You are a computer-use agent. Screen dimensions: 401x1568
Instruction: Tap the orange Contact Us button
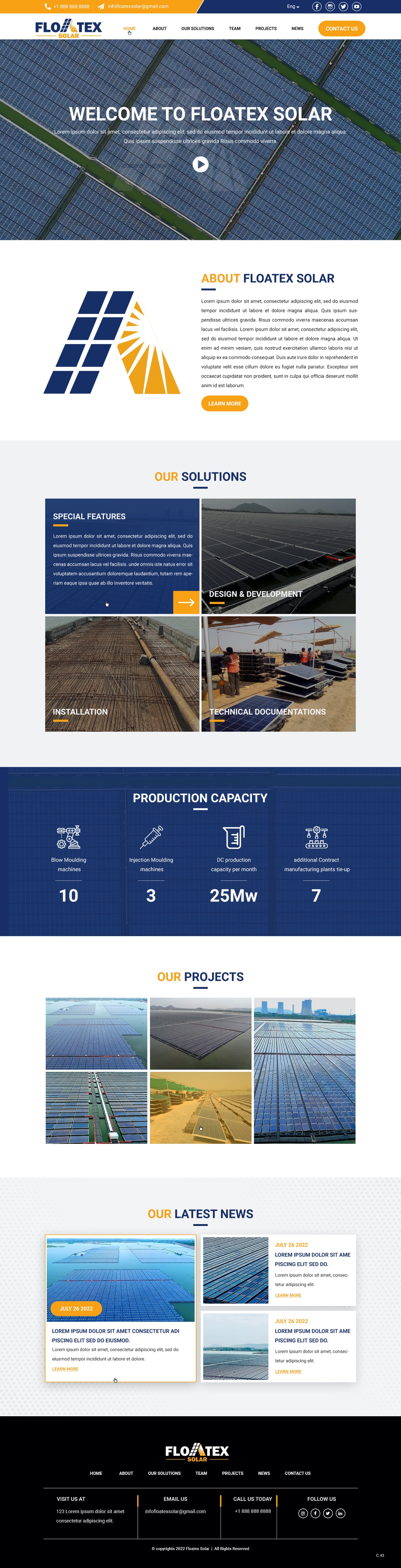pos(341,29)
